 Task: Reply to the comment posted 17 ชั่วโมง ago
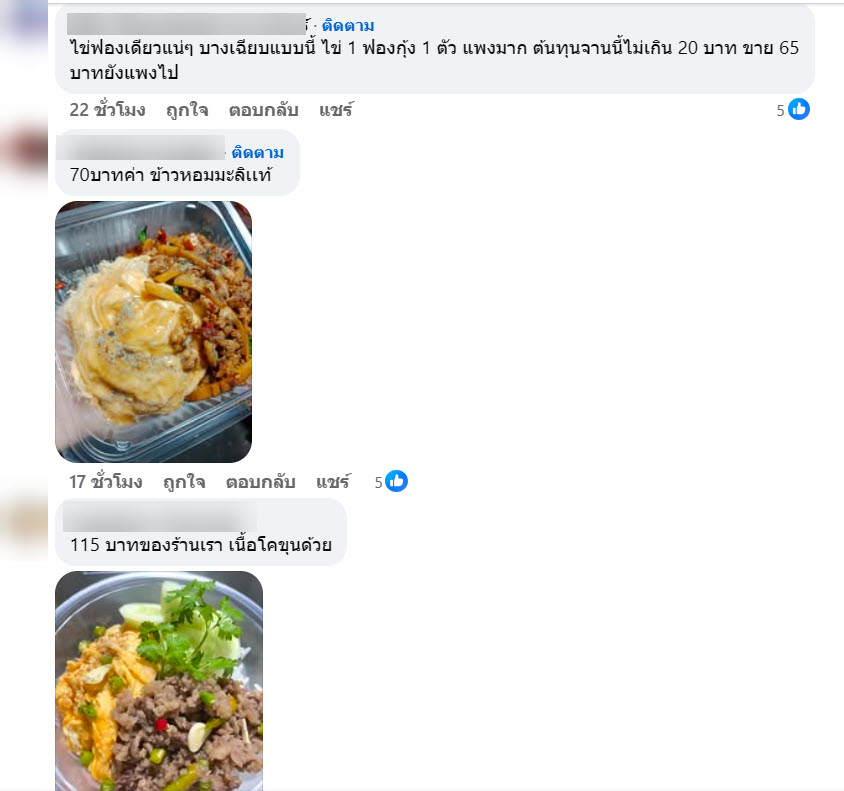click(260, 482)
